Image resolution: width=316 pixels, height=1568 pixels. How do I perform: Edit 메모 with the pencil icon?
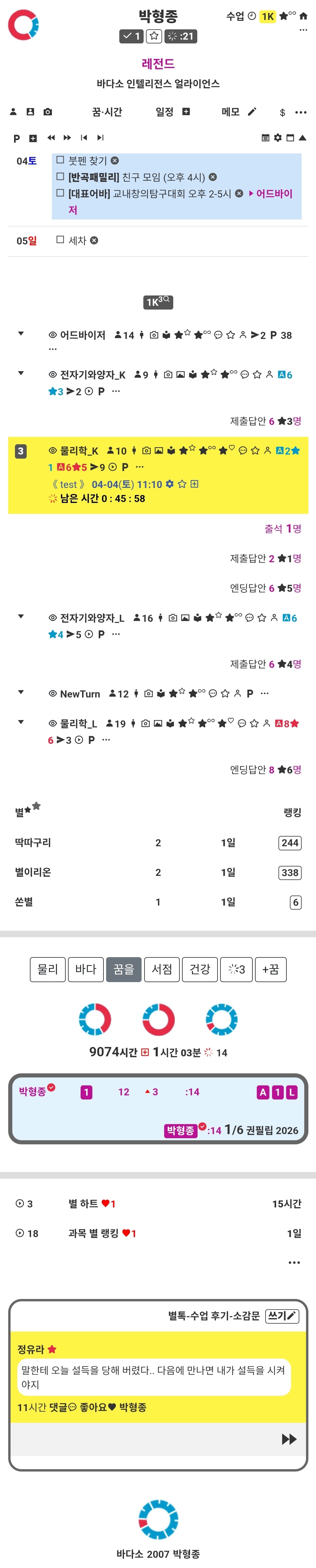click(252, 112)
